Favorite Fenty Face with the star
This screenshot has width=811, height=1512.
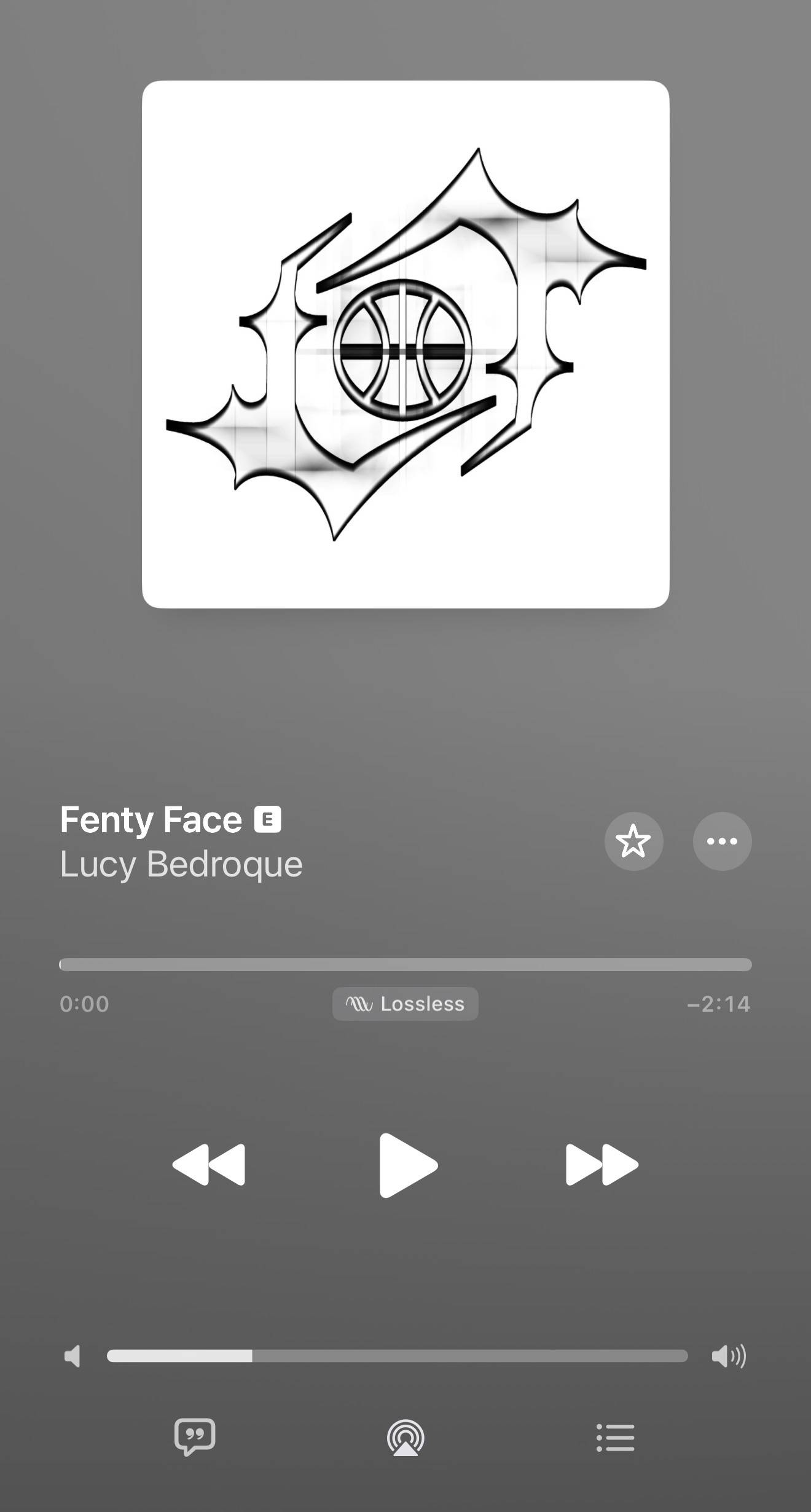pos(633,841)
